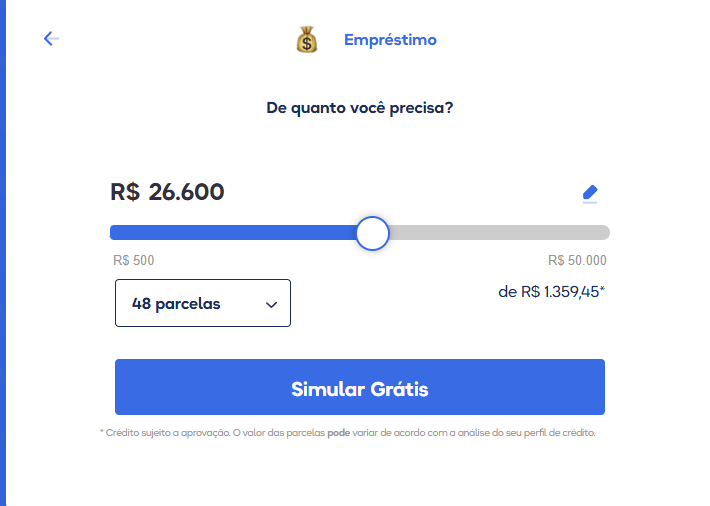Tap the loan amount slider handle
710x506 pixels.
pos(372,233)
